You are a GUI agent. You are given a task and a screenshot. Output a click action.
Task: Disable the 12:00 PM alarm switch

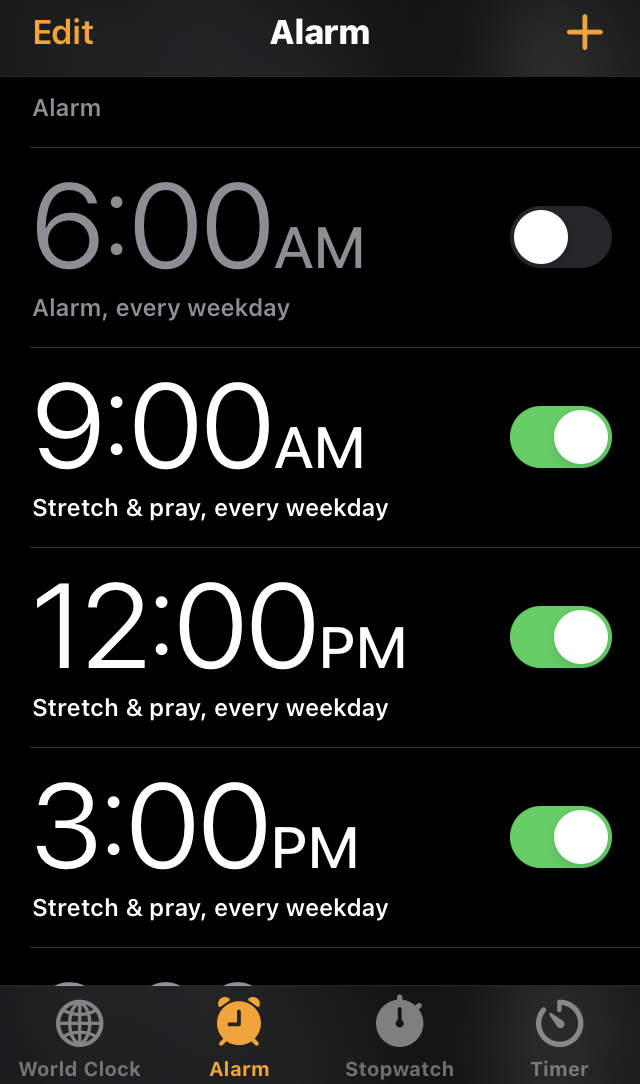pos(560,638)
